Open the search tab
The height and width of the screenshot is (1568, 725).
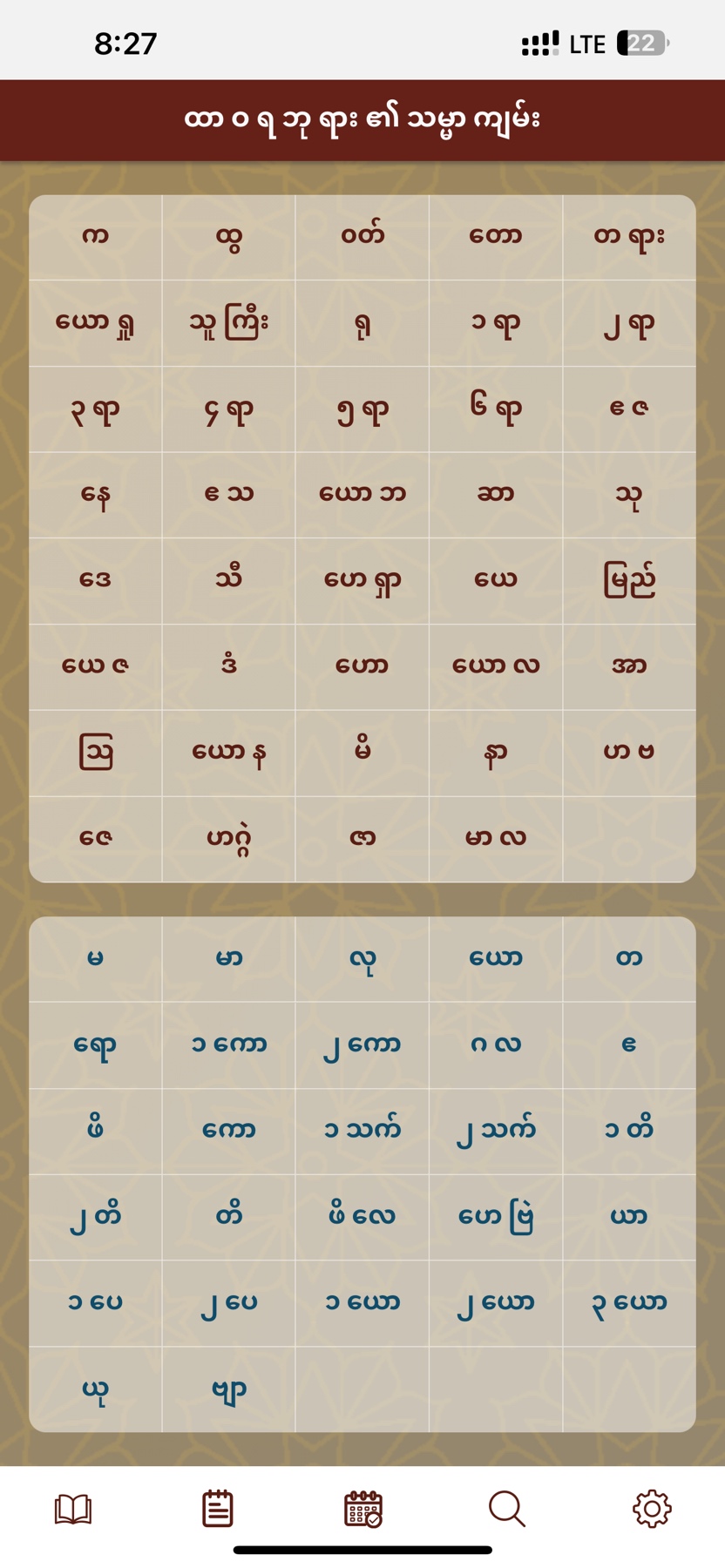click(x=507, y=1509)
